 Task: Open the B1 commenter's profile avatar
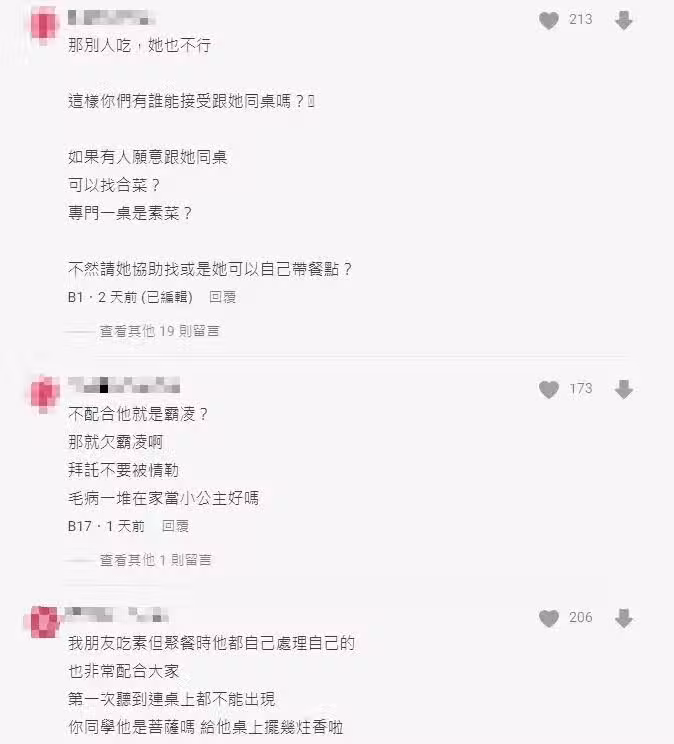(x=41, y=24)
